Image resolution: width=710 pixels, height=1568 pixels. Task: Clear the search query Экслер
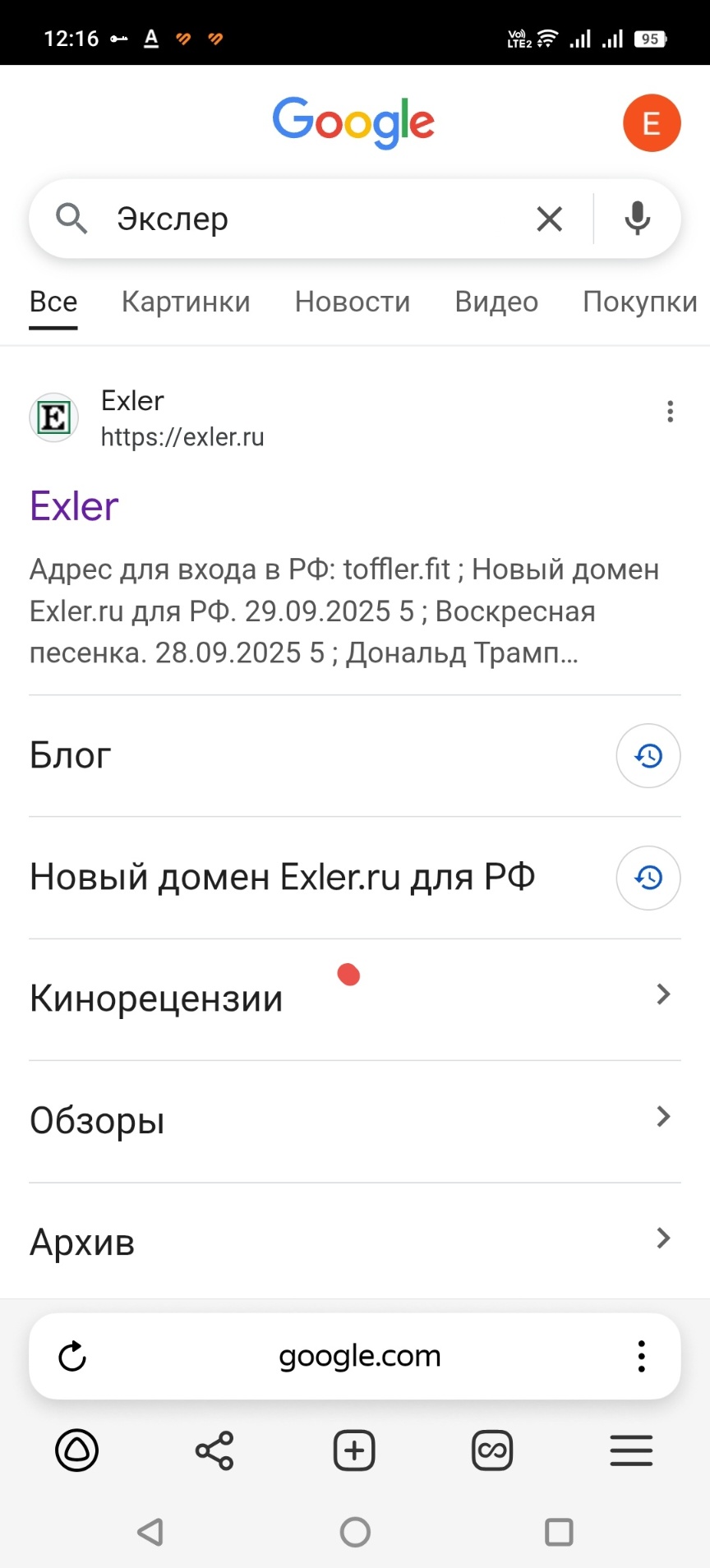pos(549,219)
